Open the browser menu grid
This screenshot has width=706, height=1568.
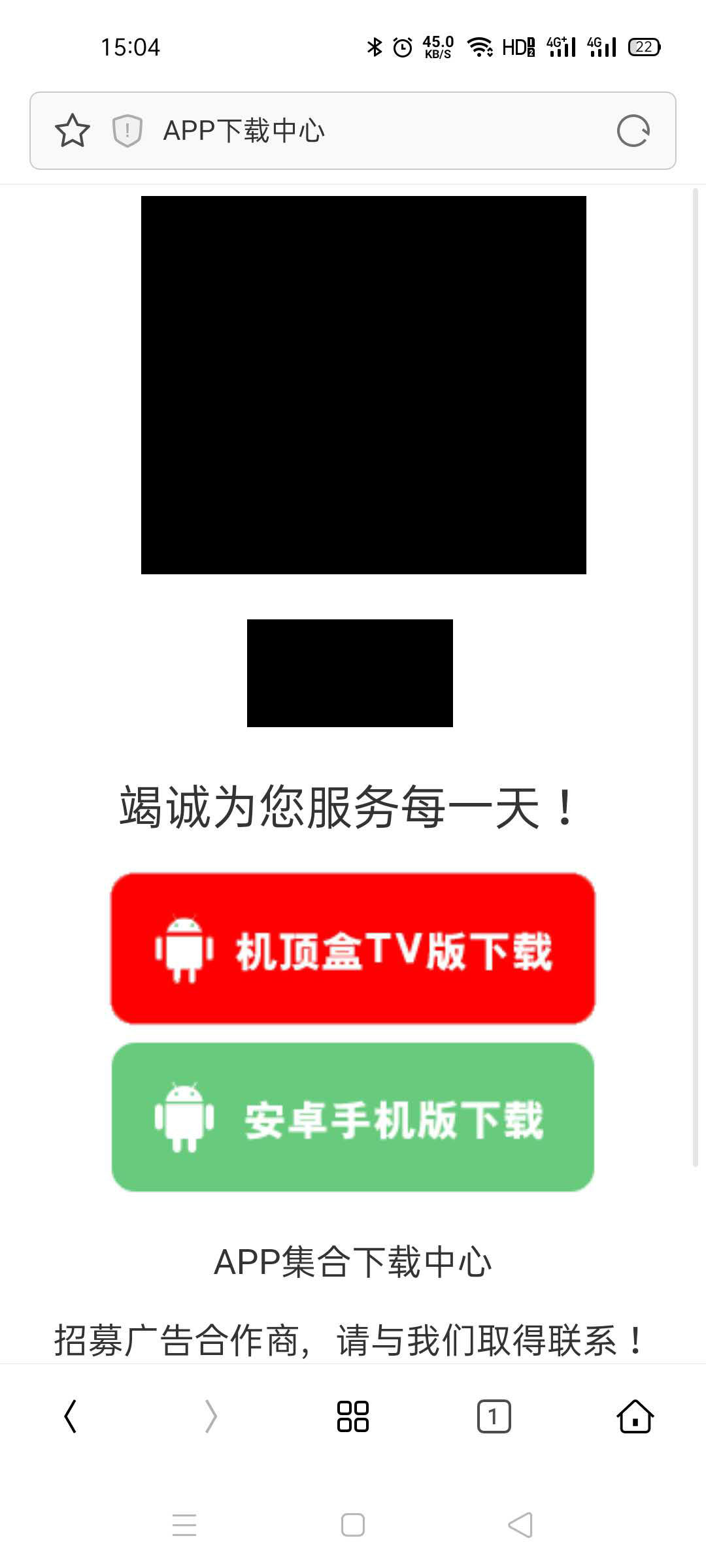[353, 1416]
